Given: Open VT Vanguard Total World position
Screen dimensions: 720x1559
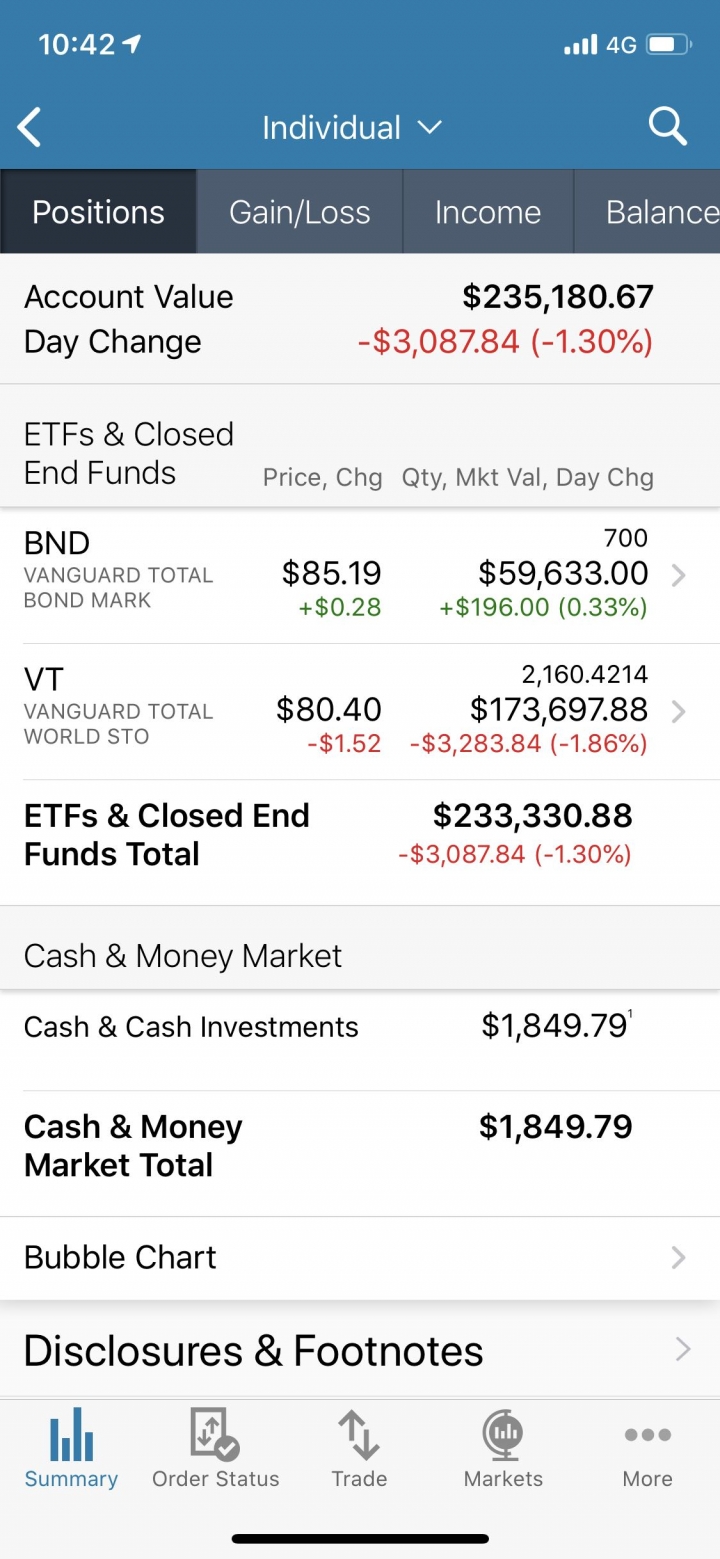Looking at the screenshot, I should (x=360, y=712).
